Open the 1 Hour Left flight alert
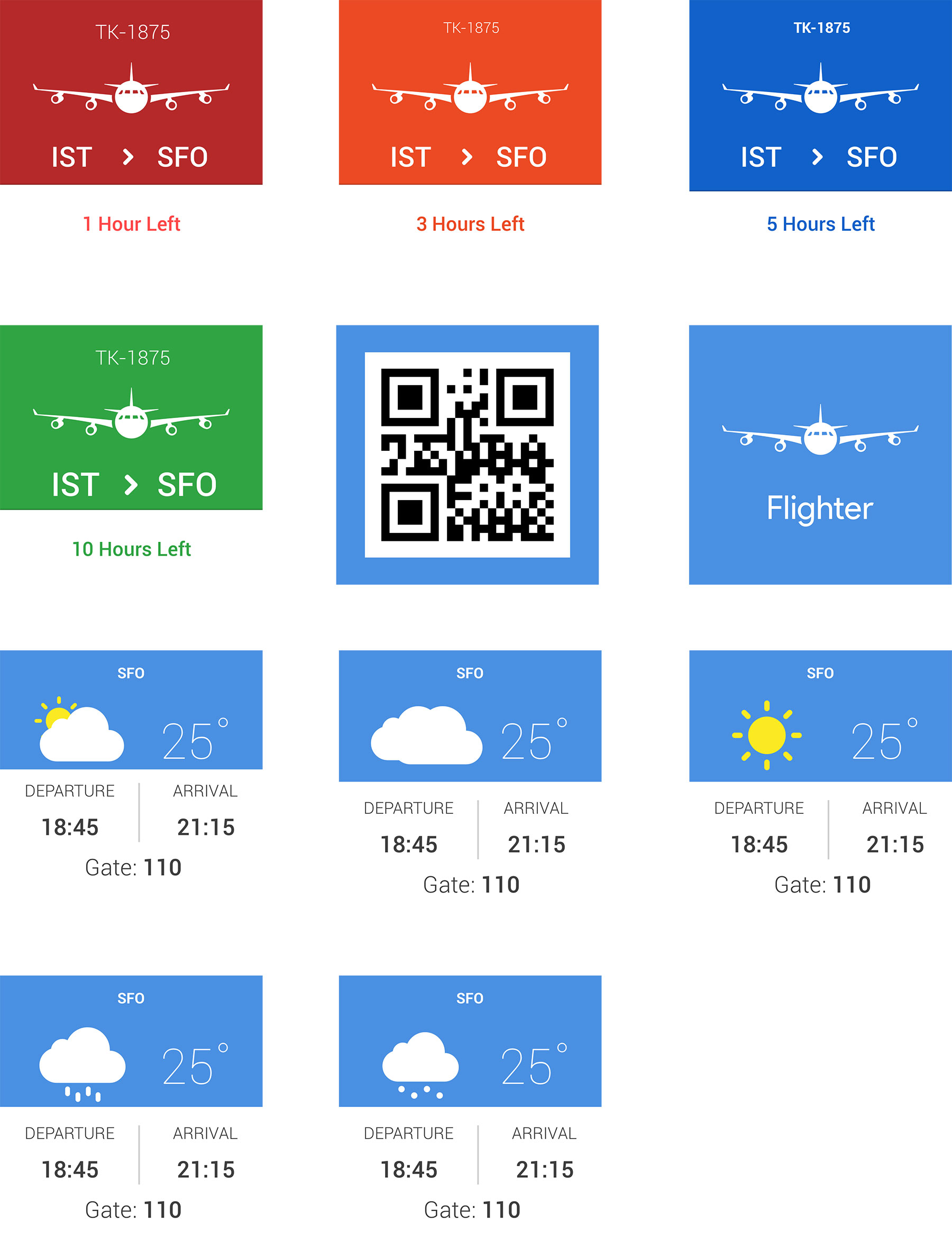 [132, 224]
